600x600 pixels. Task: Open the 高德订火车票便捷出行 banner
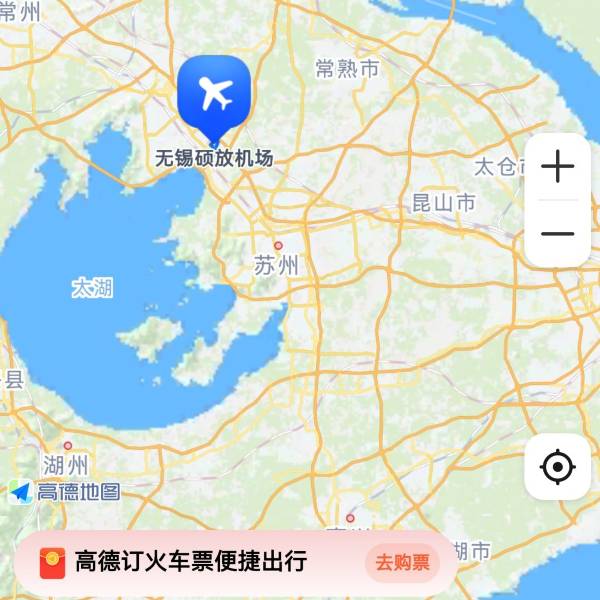pyautogui.click(x=190, y=562)
